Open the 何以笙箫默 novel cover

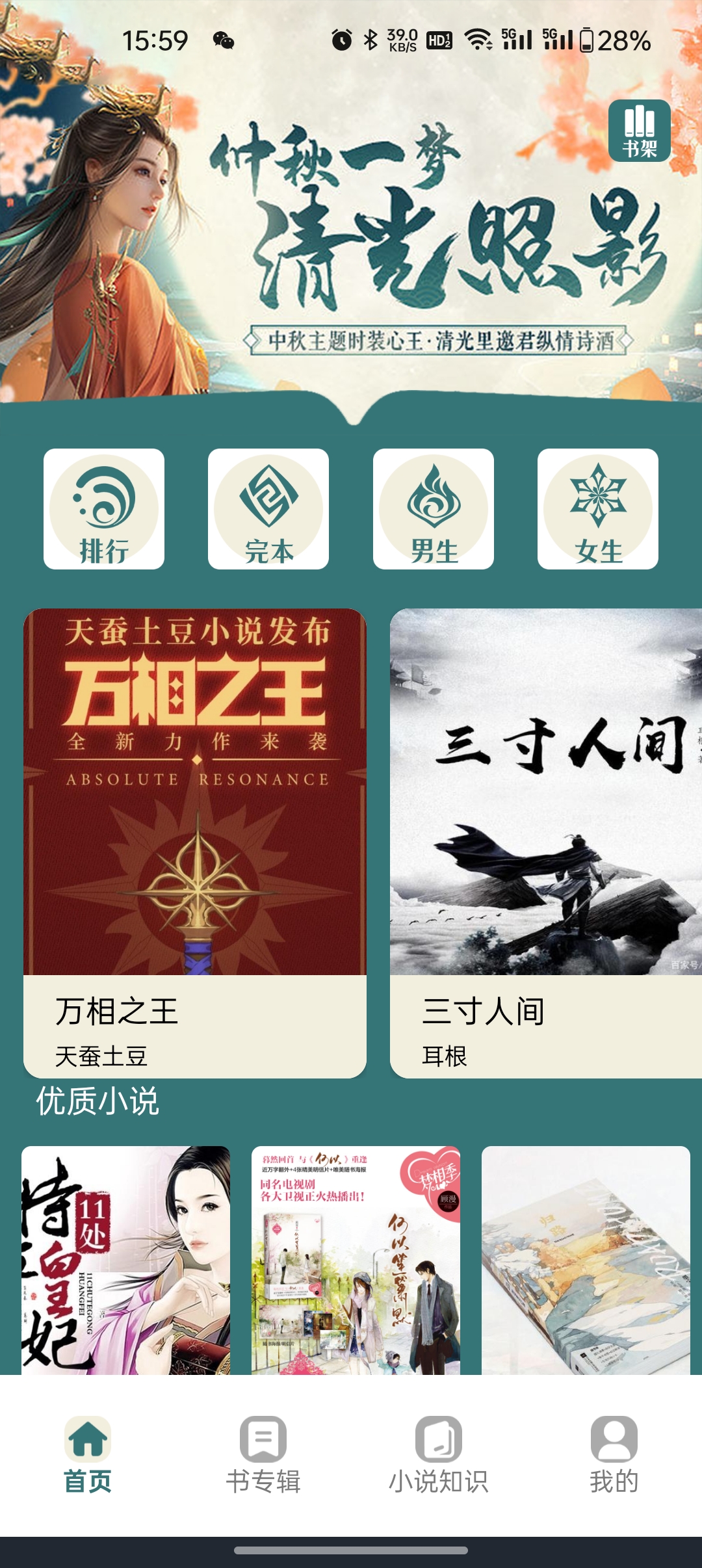(356, 1260)
